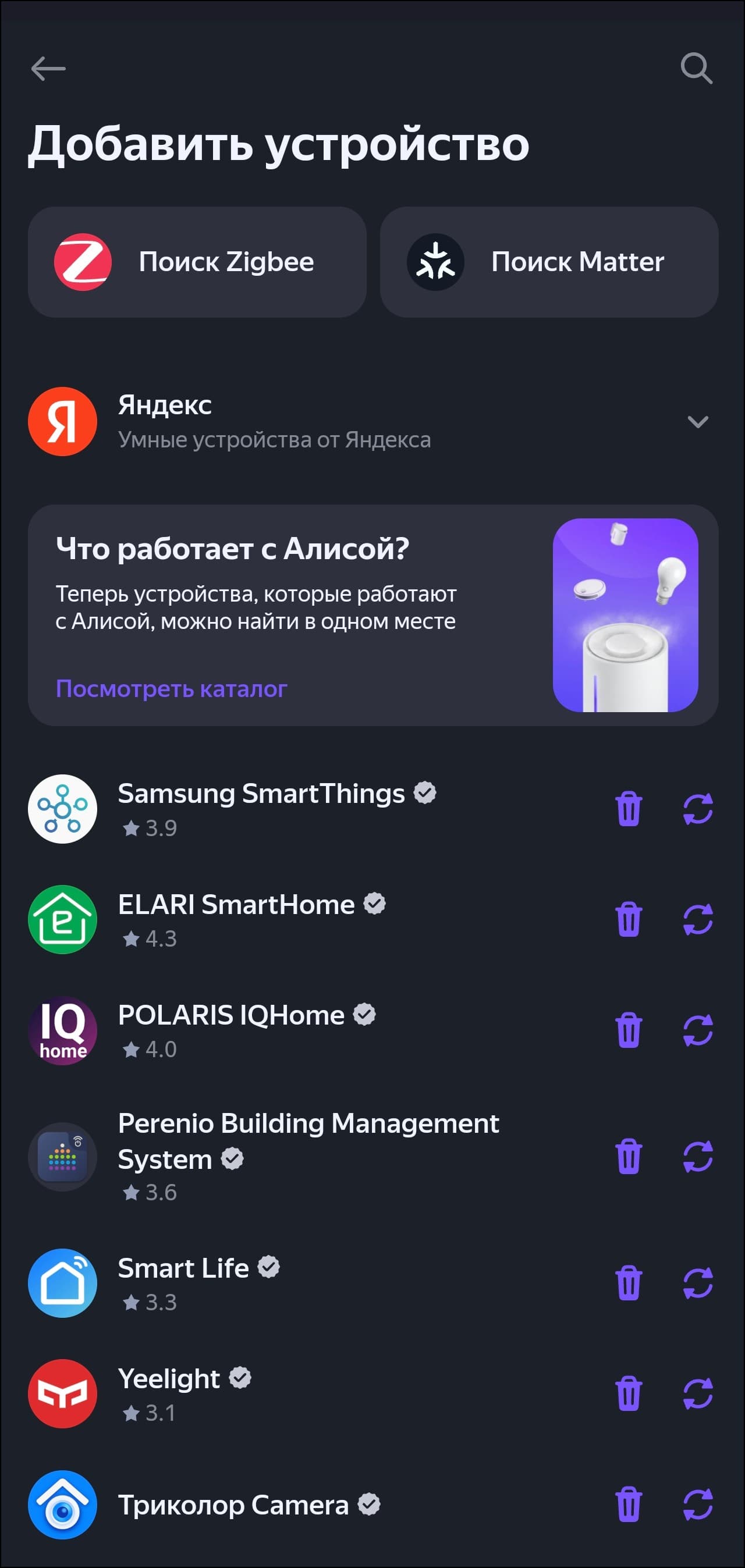Screen dimensions: 745x1568
Task: Open the Smart Life provider
Action: click(184, 1282)
